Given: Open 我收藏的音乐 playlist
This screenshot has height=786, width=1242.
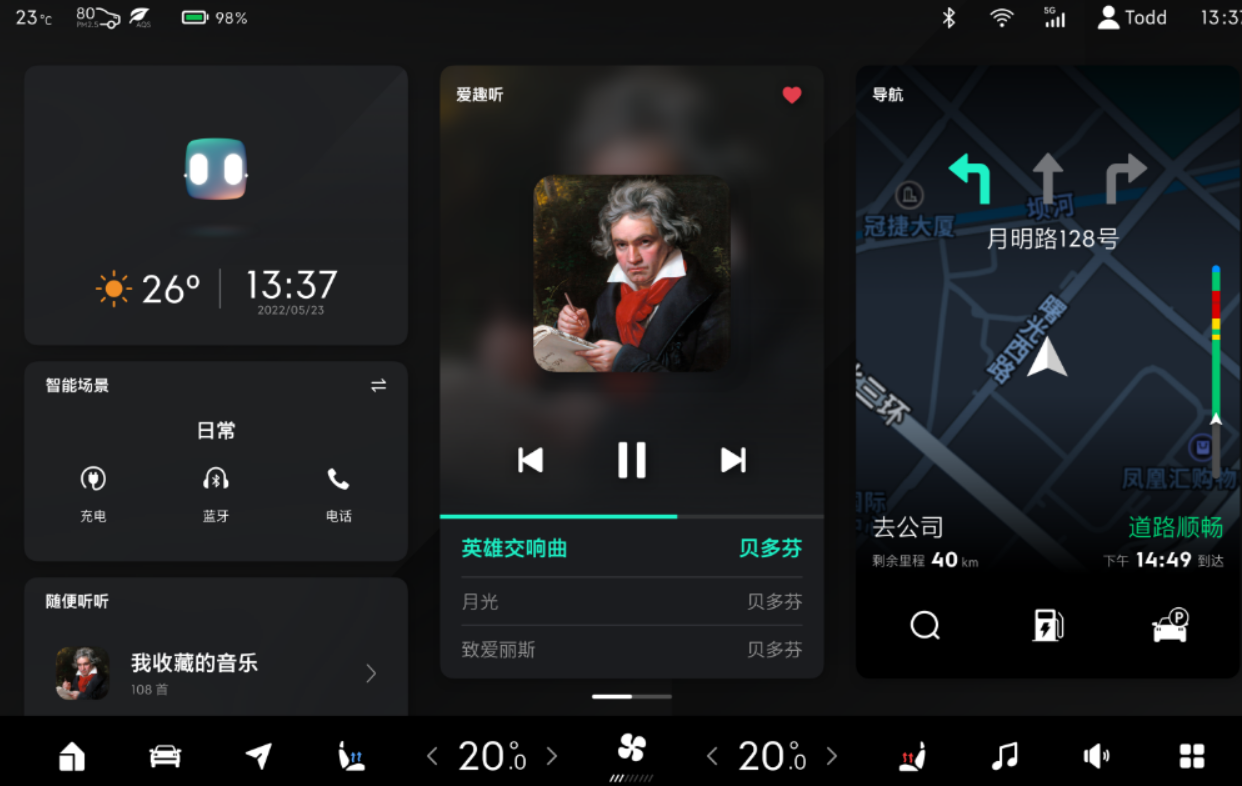Looking at the screenshot, I should point(215,672).
